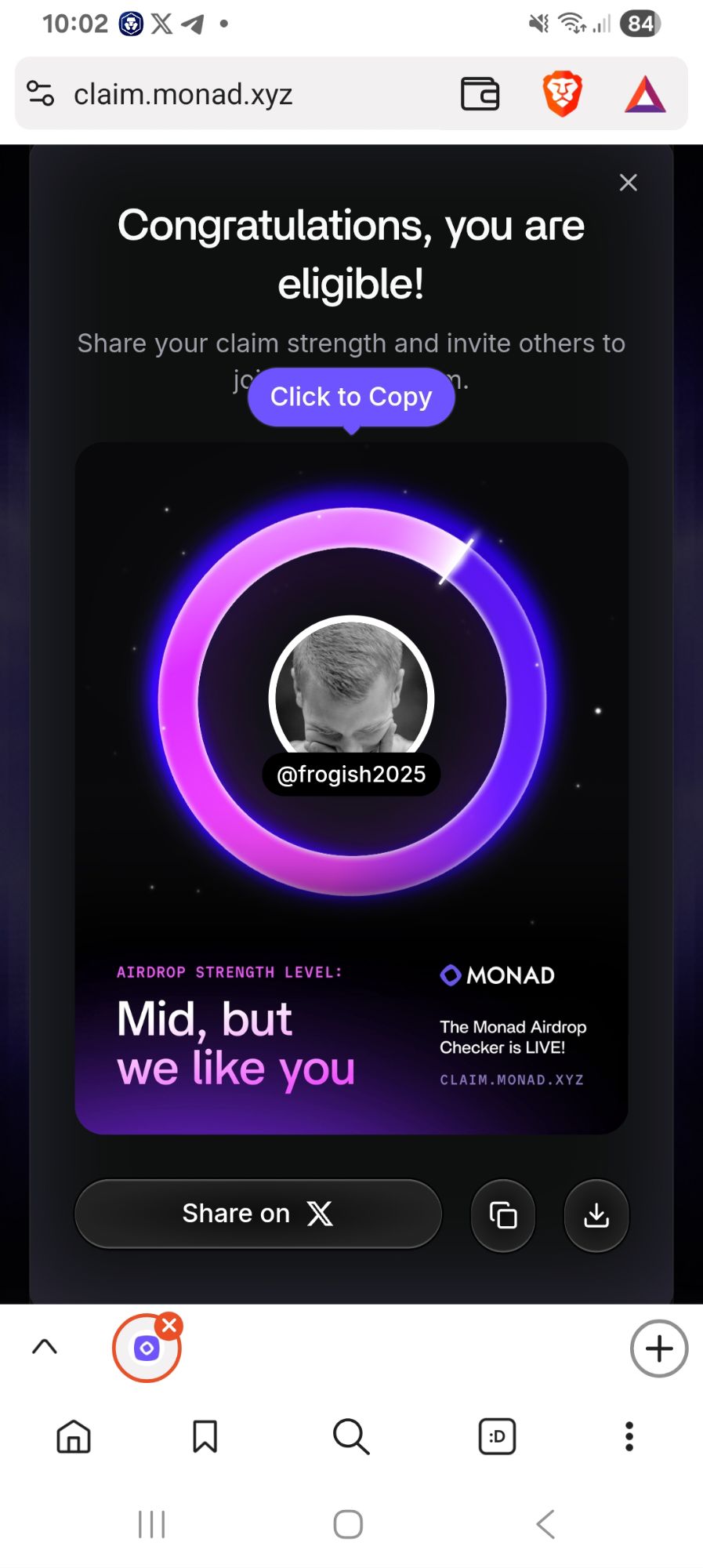Open the bookmarks icon
This screenshot has height=1568, width=703.
(x=205, y=1437)
